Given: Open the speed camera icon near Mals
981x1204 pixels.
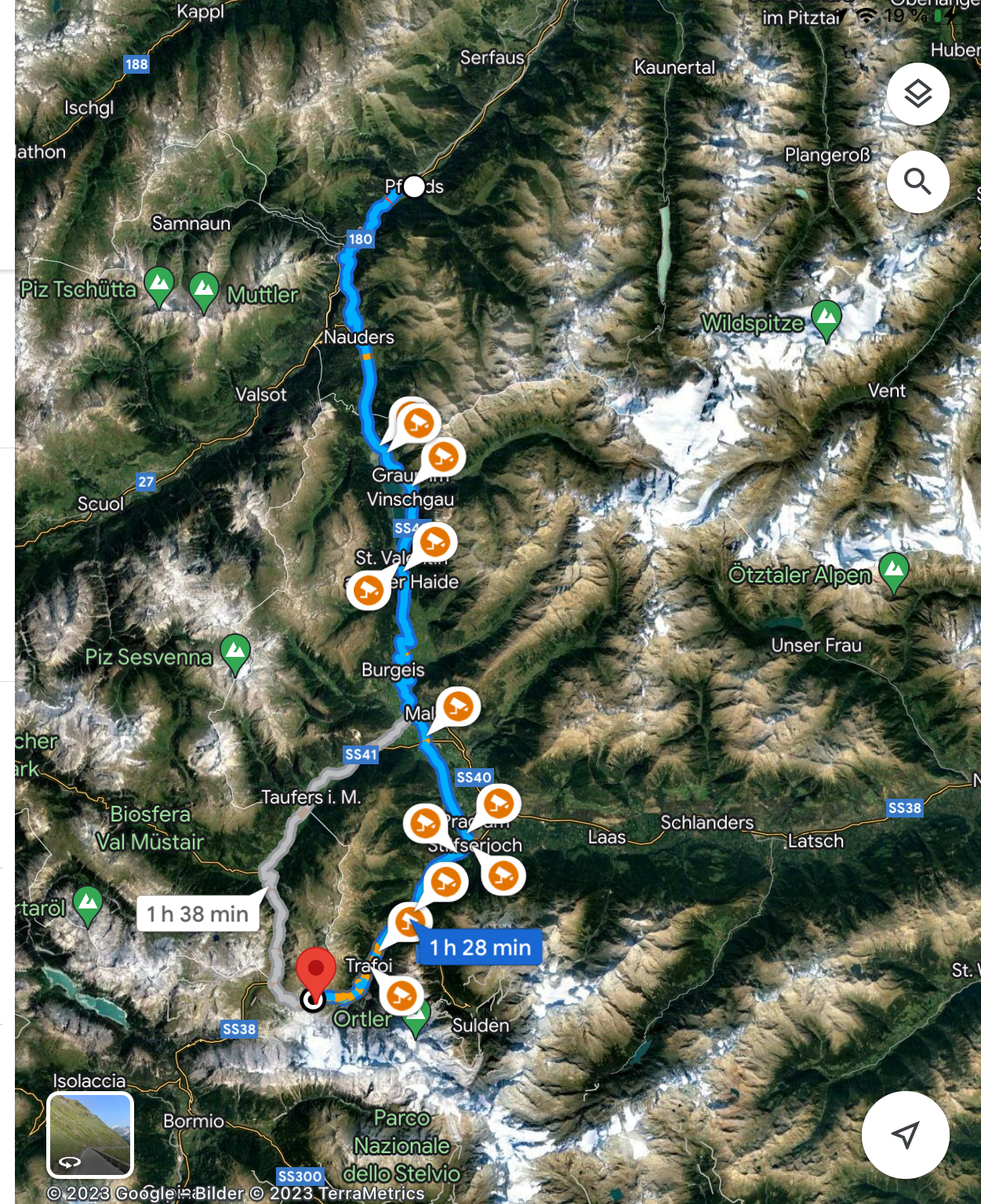Looking at the screenshot, I should (459, 706).
